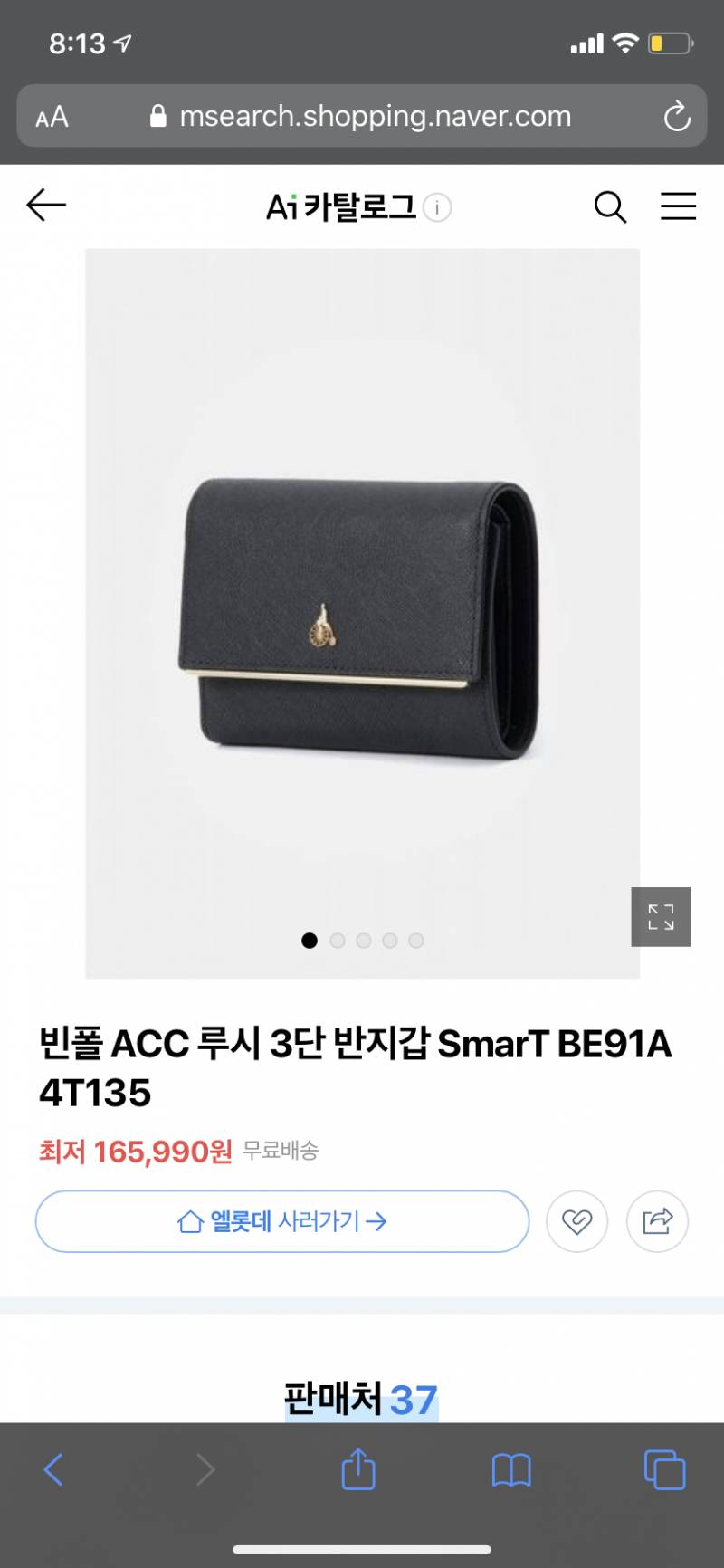This screenshot has height=1568, width=724.
Task: Add the wallet to the wishlist heart
Action: pos(576,1221)
